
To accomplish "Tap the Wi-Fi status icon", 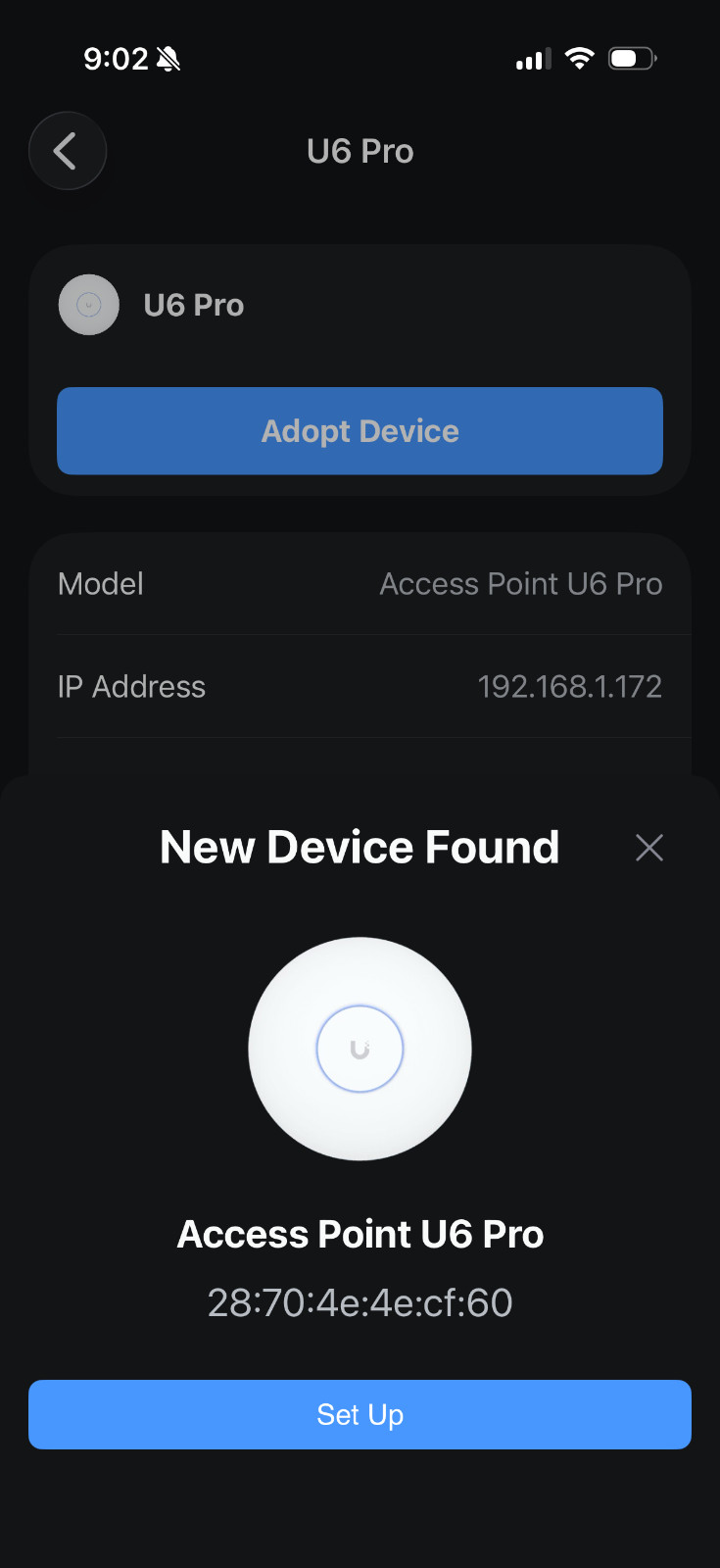I will tap(580, 58).
